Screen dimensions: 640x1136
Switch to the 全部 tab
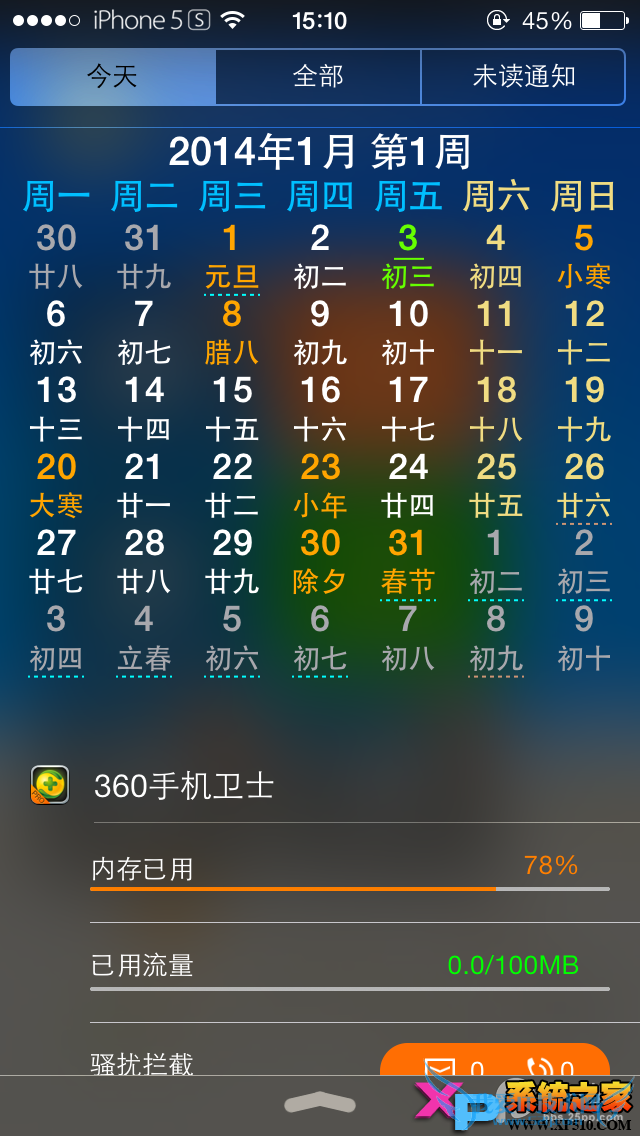point(318,77)
